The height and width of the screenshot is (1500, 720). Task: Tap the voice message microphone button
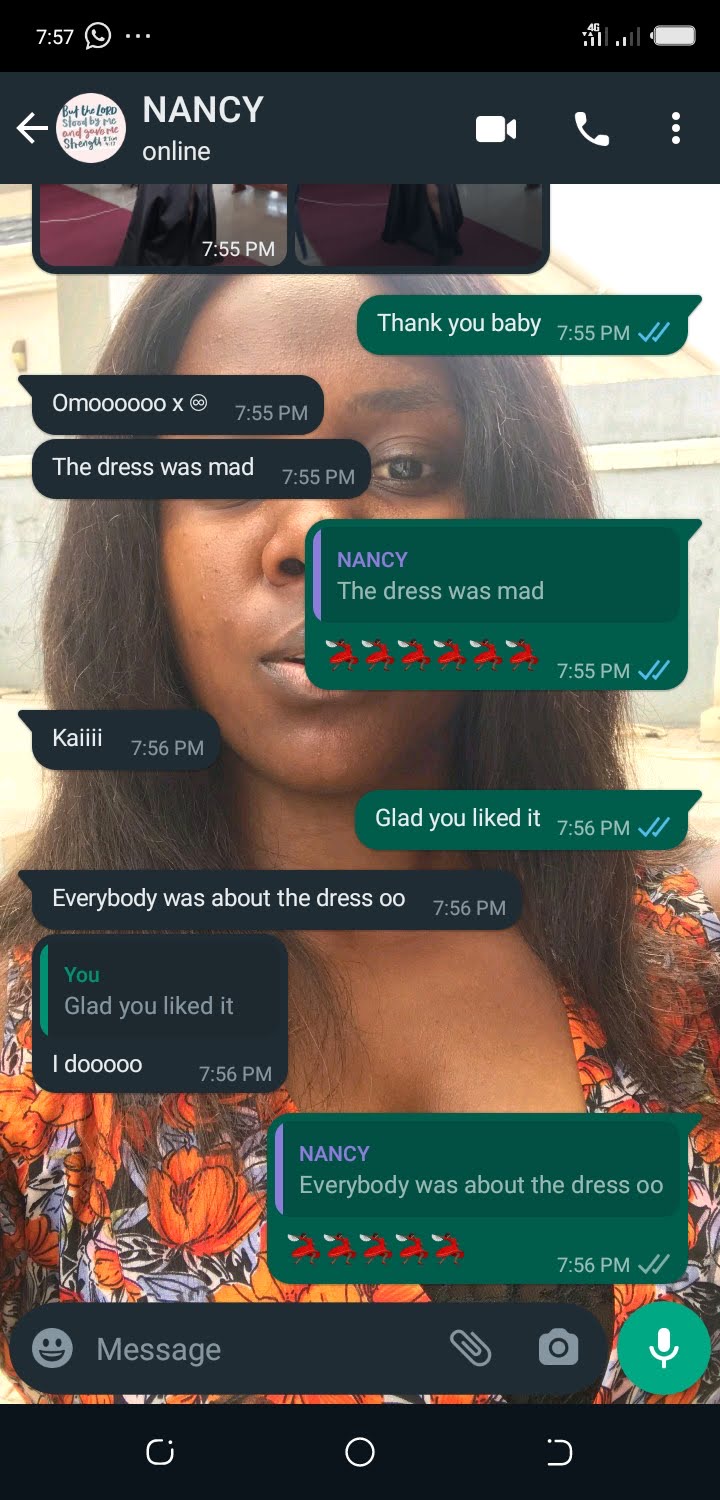click(663, 1348)
